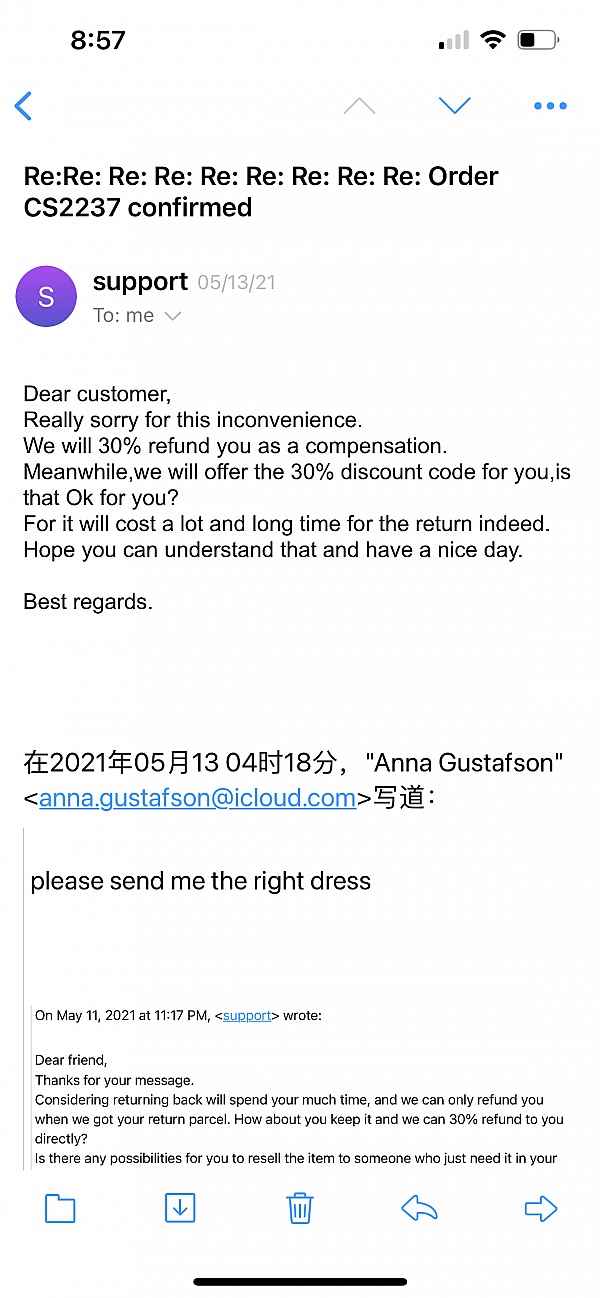
Task: Reply to this email
Action: 420,1209
